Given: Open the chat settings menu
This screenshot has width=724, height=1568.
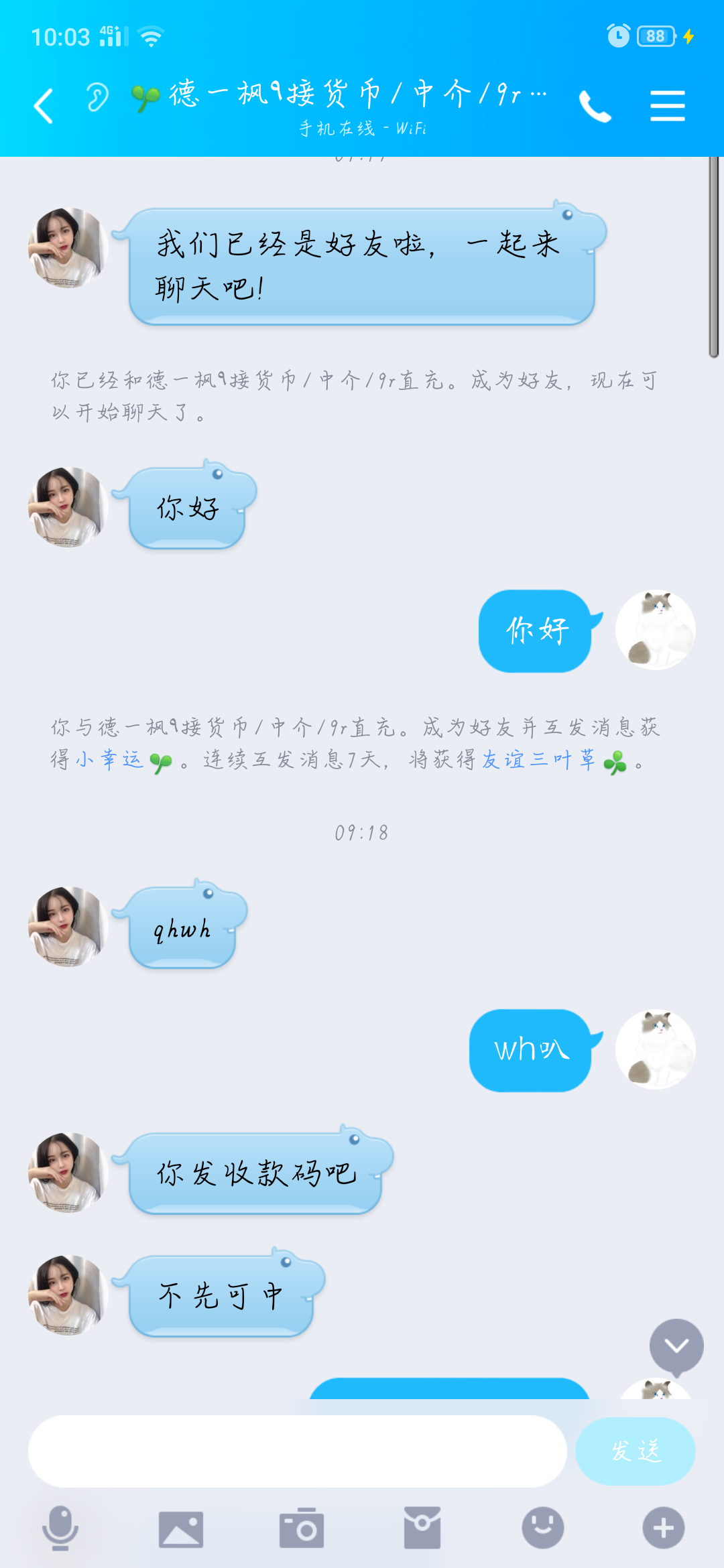Looking at the screenshot, I should [x=667, y=106].
